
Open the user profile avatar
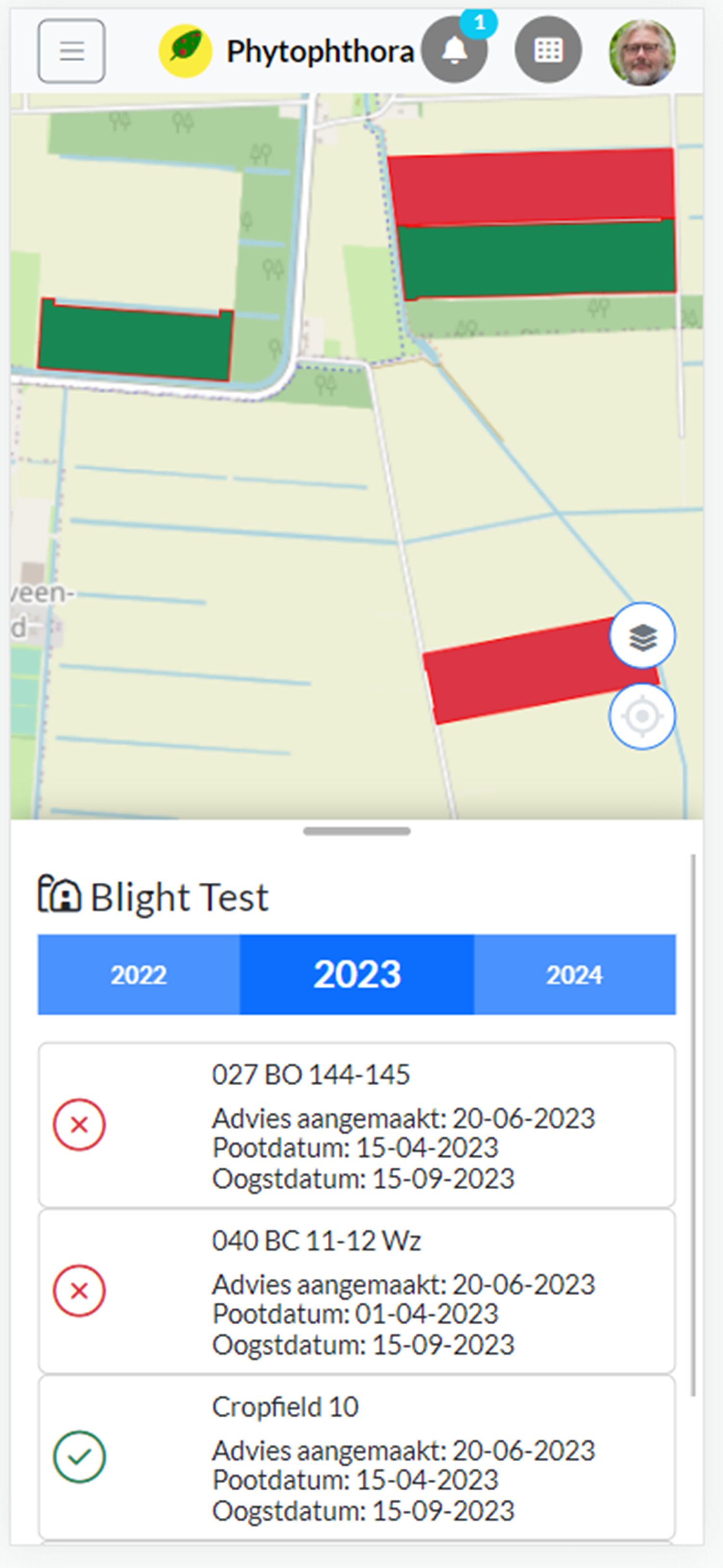(642, 52)
